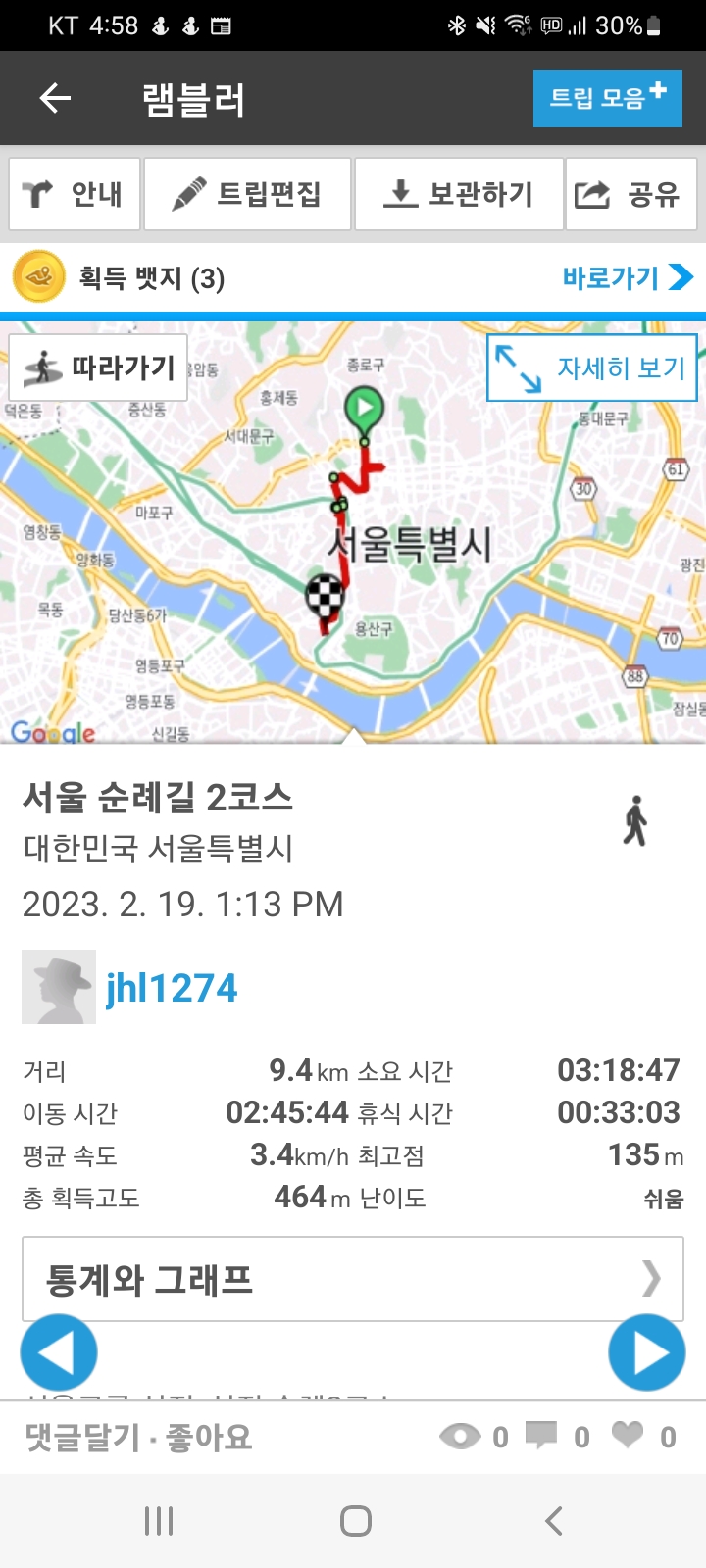Open the jhl1274 user profile
This screenshot has height=1568, width=706.
tap(172, 988)
